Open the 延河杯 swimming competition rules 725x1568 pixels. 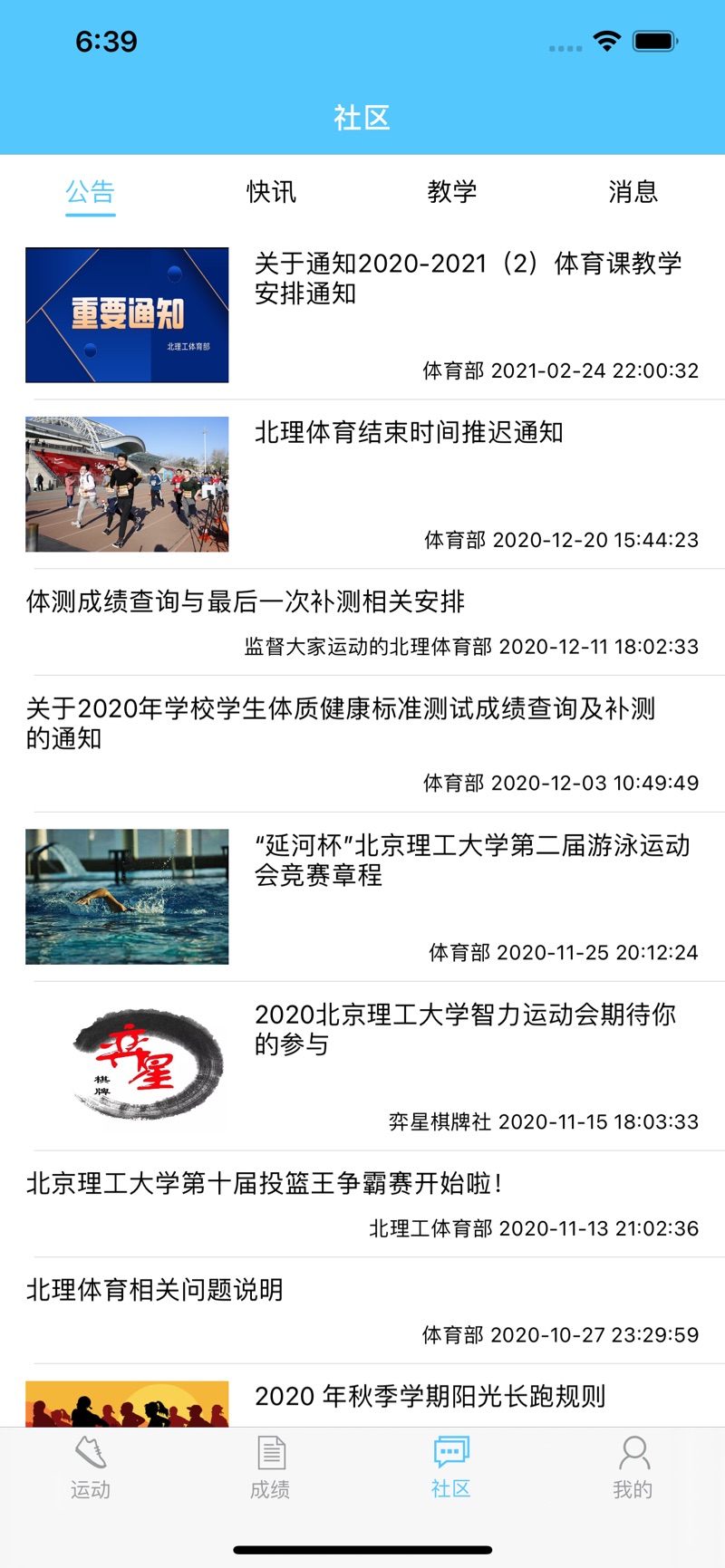tap(362, 897)
